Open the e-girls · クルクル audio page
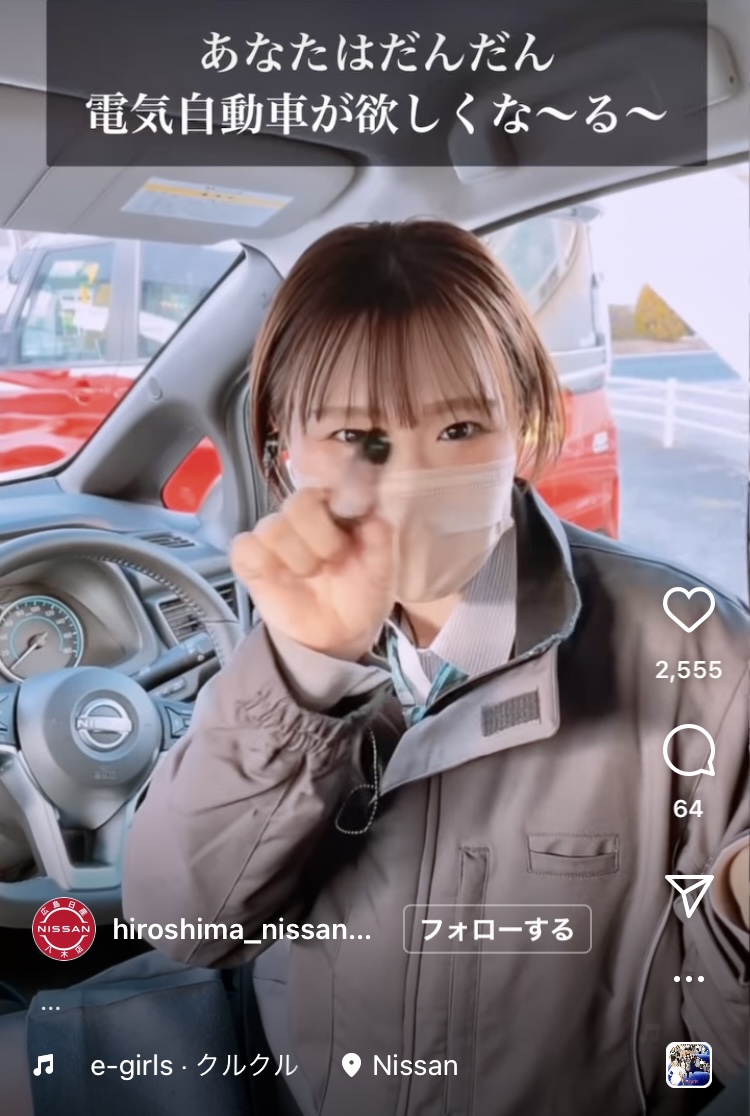The height and width of the screenshot is (1116, 750). 194,1066
